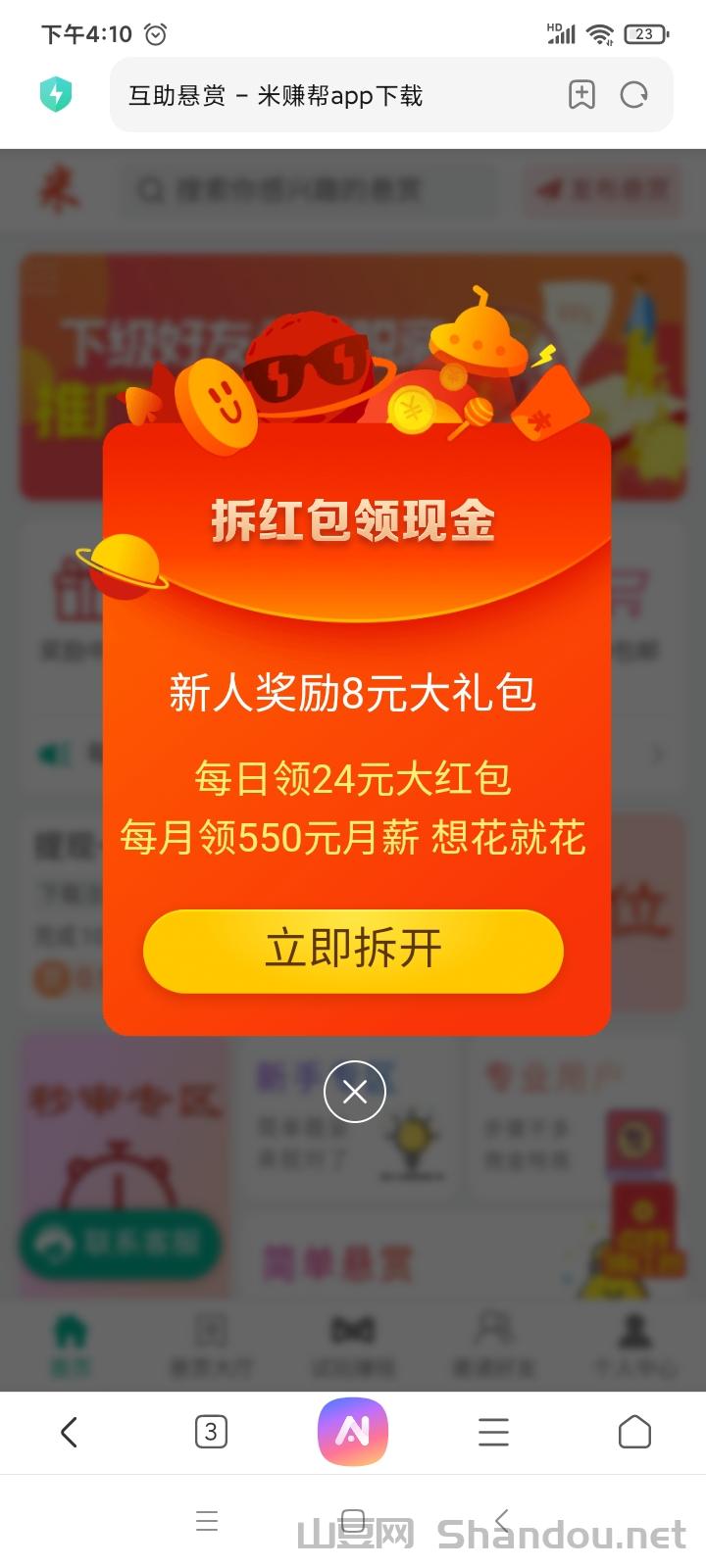706x1568 pixels.
Task: Open the address bar with 互助悬赏 title
Action: [333, 95]
